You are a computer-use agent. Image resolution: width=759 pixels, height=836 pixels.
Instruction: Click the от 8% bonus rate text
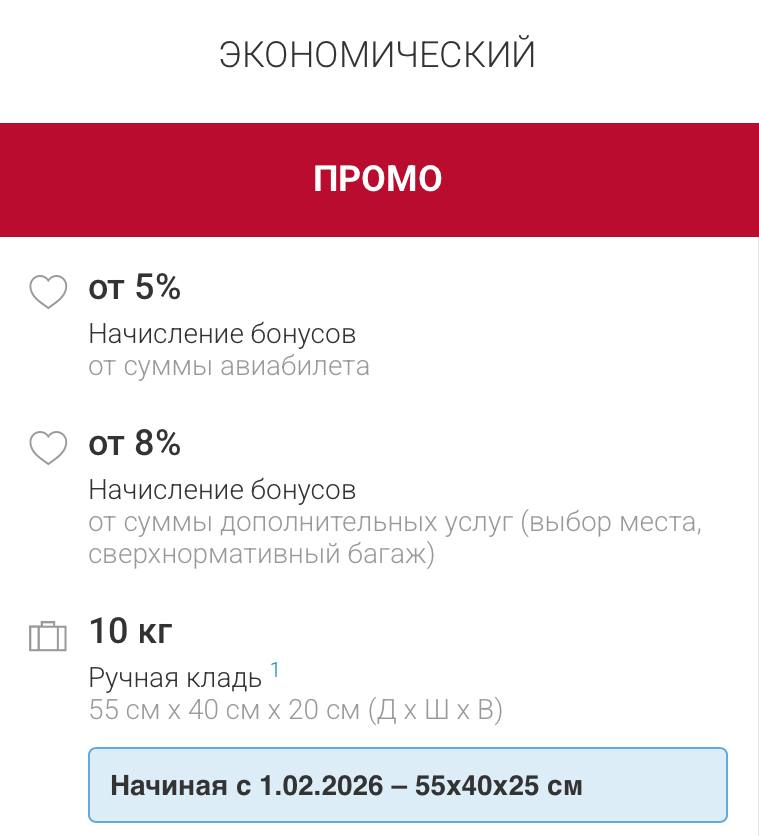tap(135, 444)
